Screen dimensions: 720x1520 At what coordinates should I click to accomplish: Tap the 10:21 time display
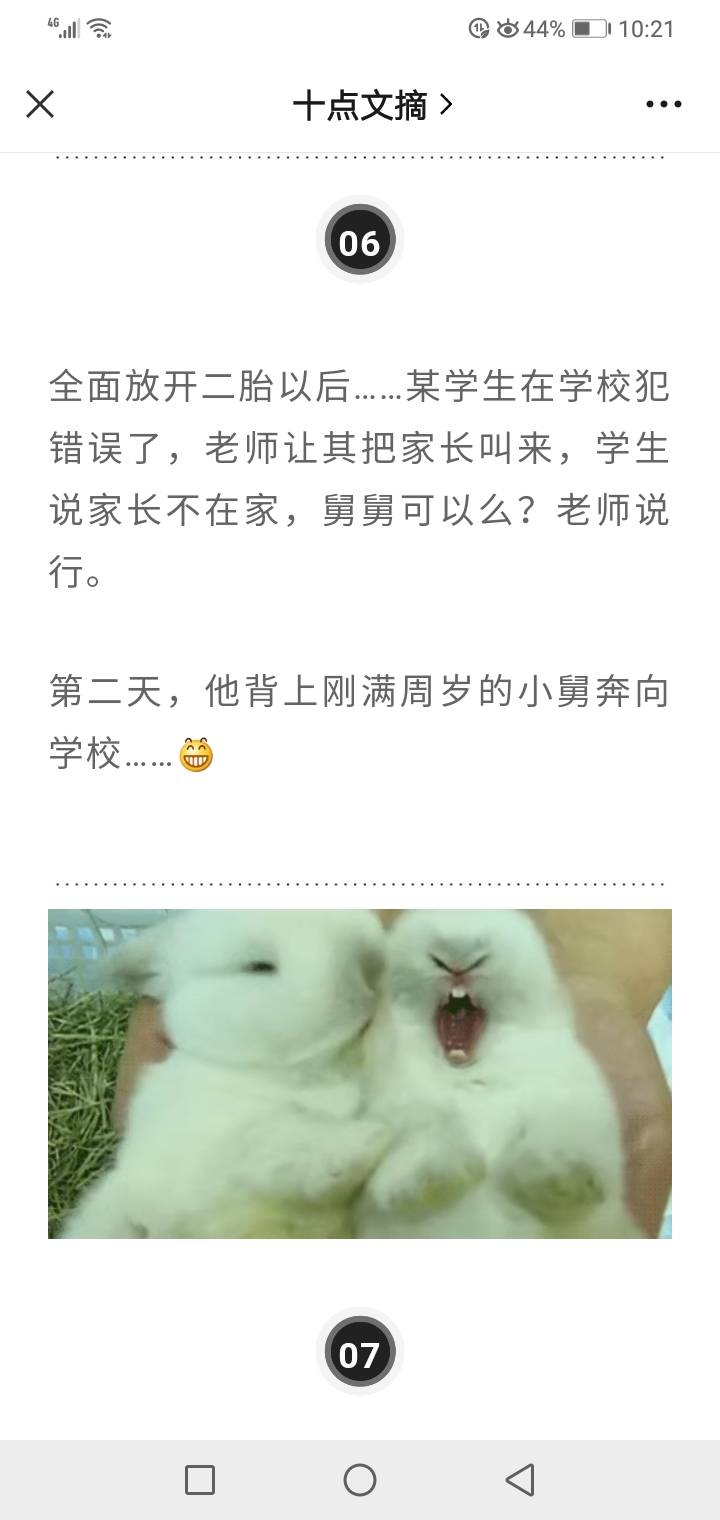(649, 29)
